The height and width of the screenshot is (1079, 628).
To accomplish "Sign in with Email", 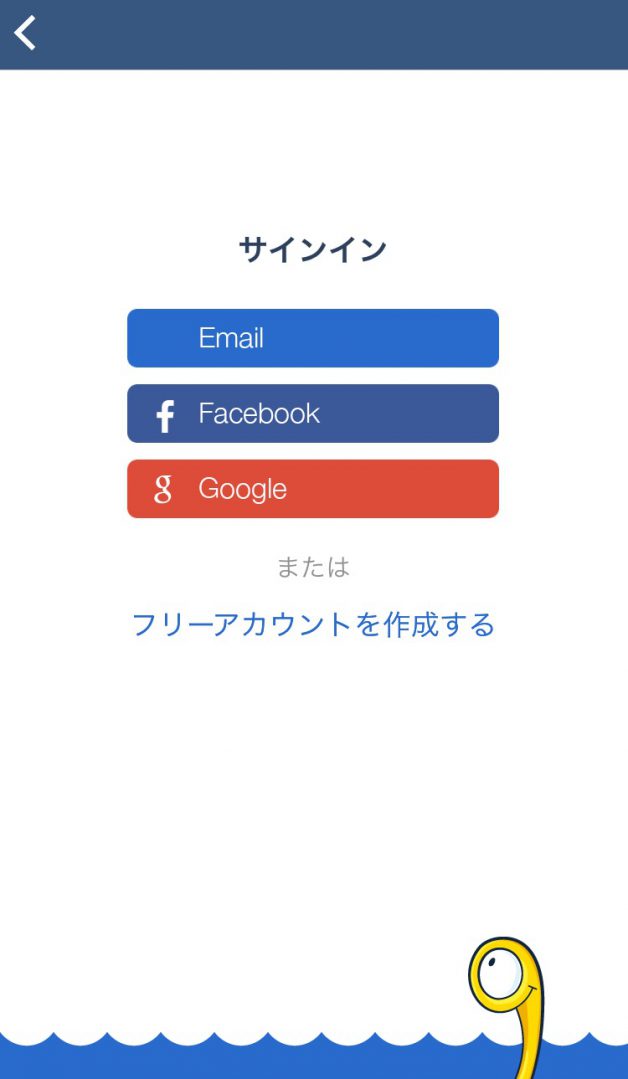I will [313, 338].
